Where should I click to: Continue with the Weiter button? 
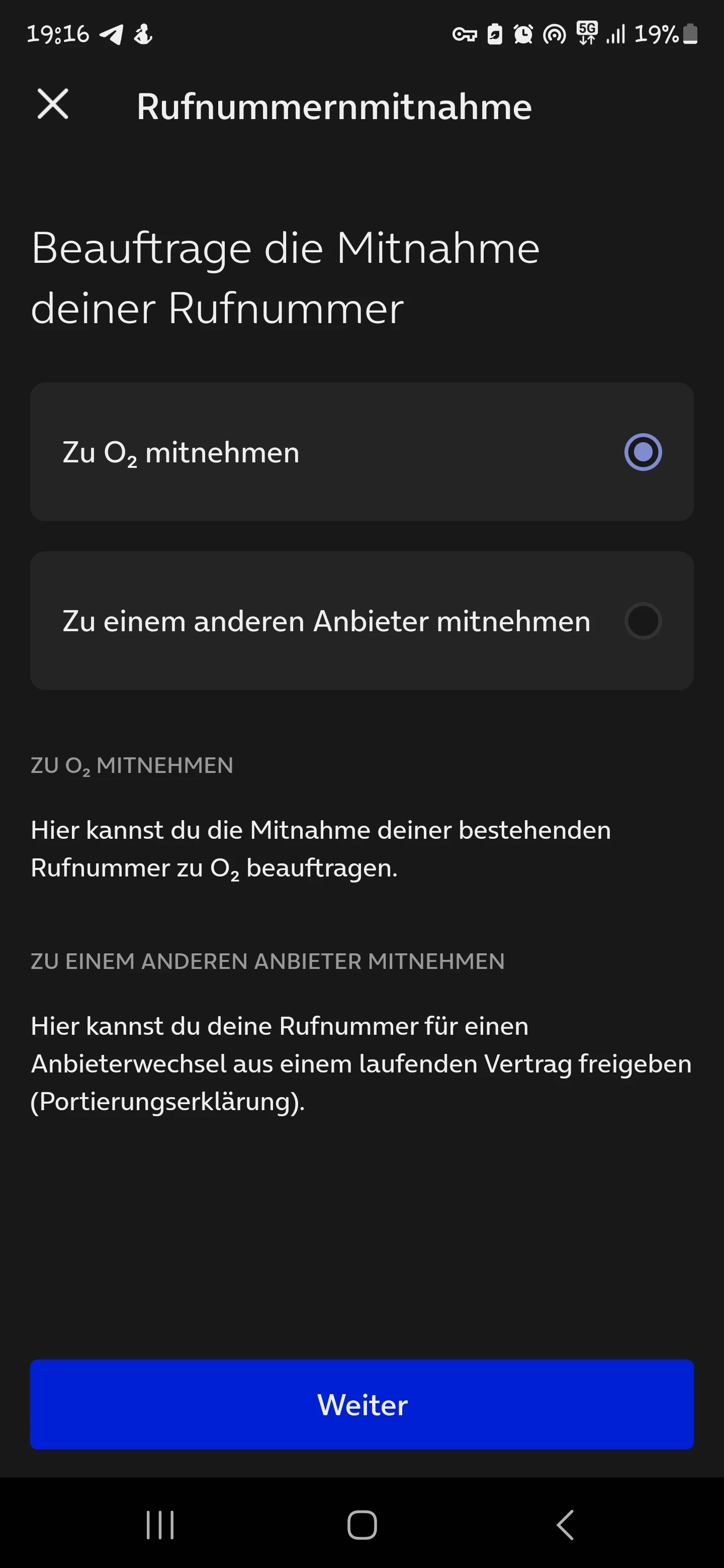pos(361,1405)
